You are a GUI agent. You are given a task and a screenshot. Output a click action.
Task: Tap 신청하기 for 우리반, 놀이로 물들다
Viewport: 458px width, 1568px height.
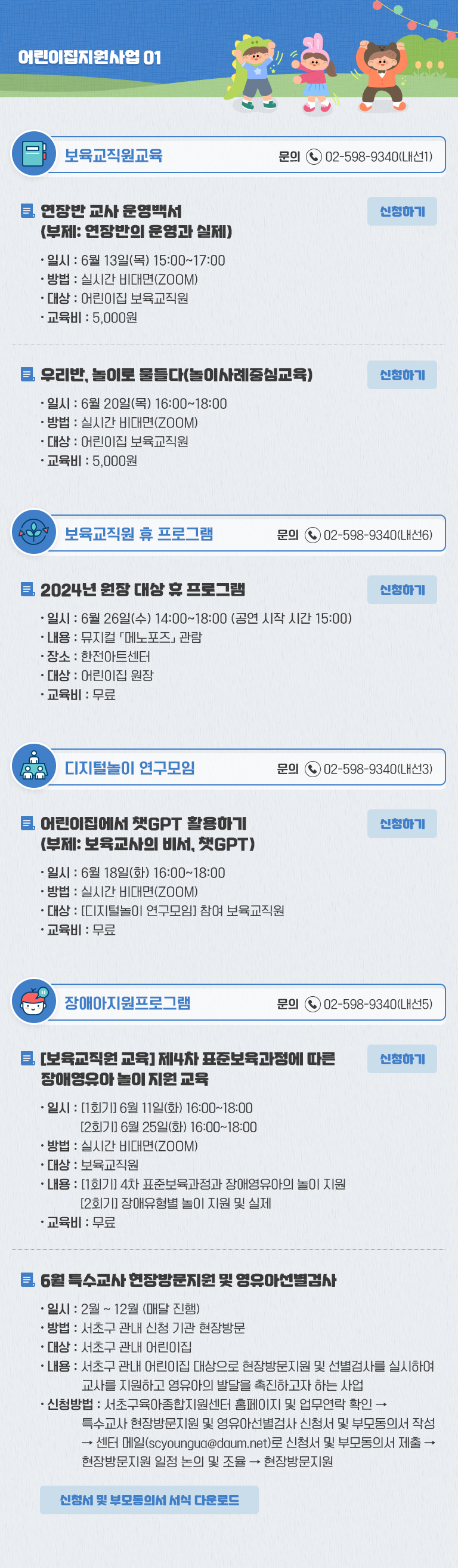[401, 375]
